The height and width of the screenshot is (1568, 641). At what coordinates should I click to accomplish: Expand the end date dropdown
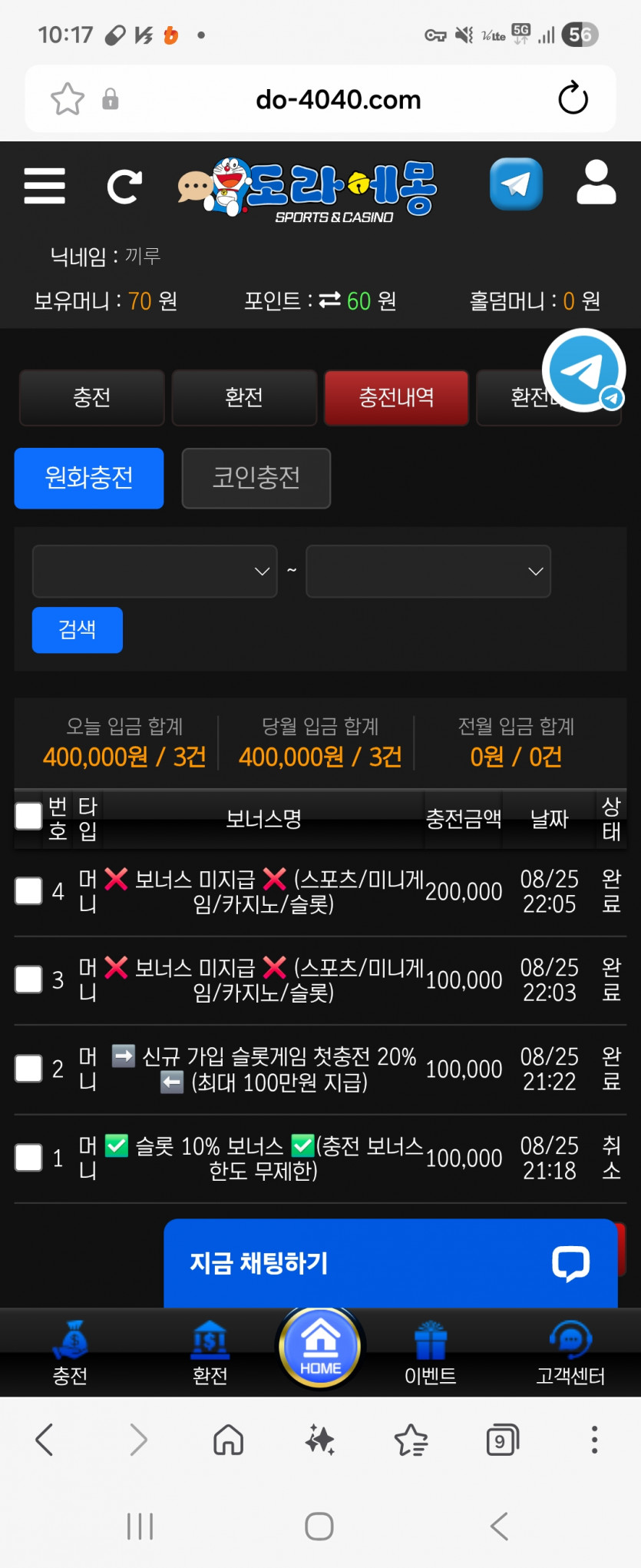tap(428, 571)
